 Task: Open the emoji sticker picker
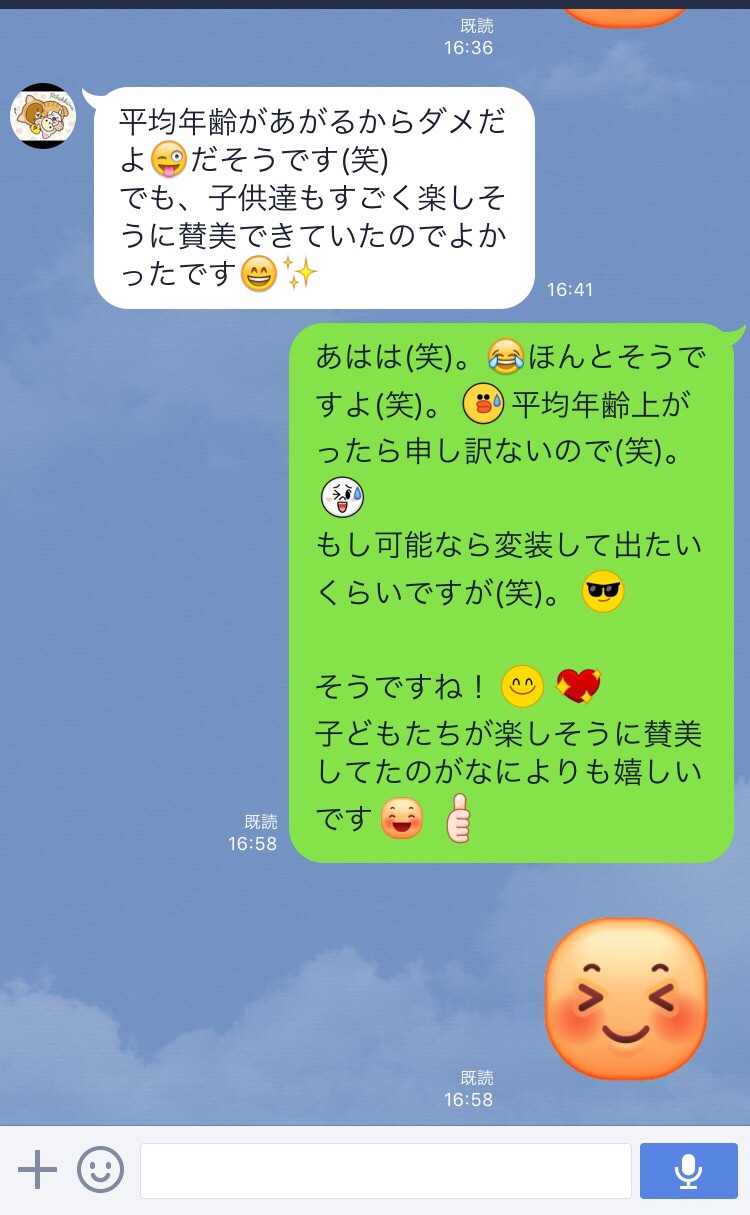click(x=101, y=1169)
